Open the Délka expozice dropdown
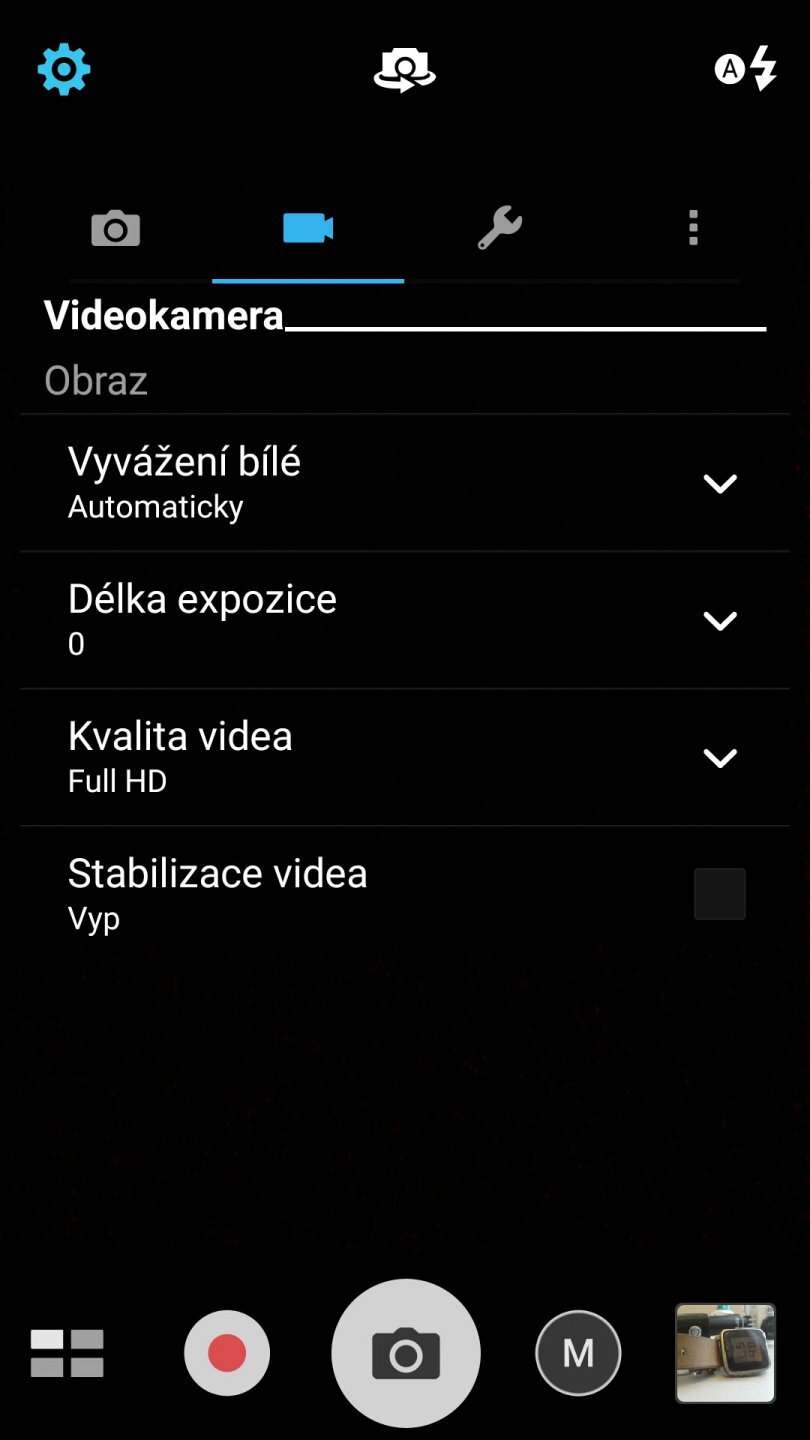 719,620
